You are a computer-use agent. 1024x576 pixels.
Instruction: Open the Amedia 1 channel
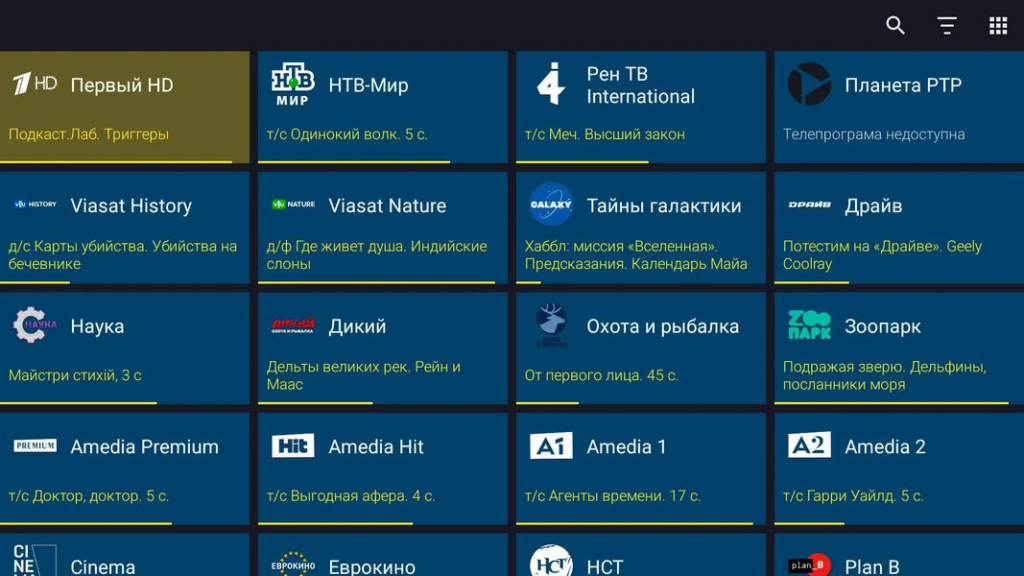(x=640, y=468)
